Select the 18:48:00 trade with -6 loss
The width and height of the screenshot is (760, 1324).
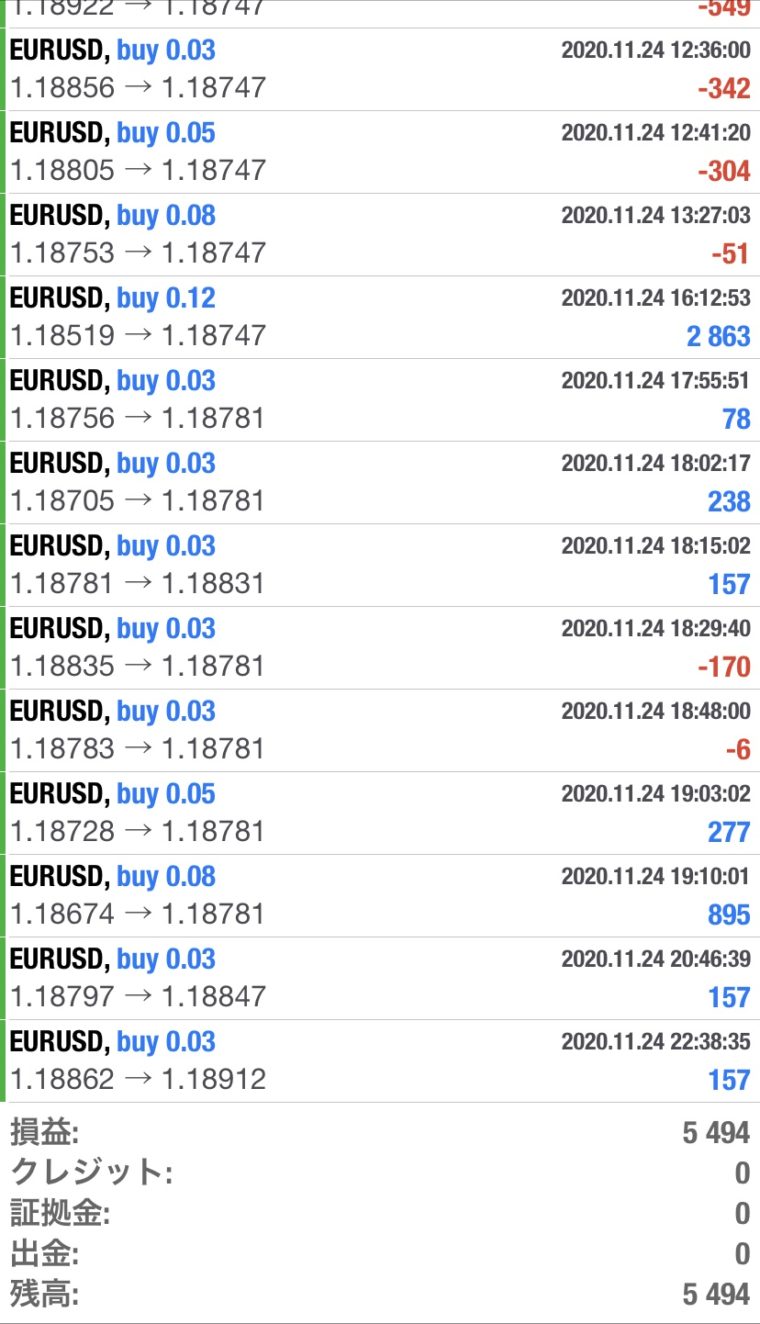coord(380,731)
